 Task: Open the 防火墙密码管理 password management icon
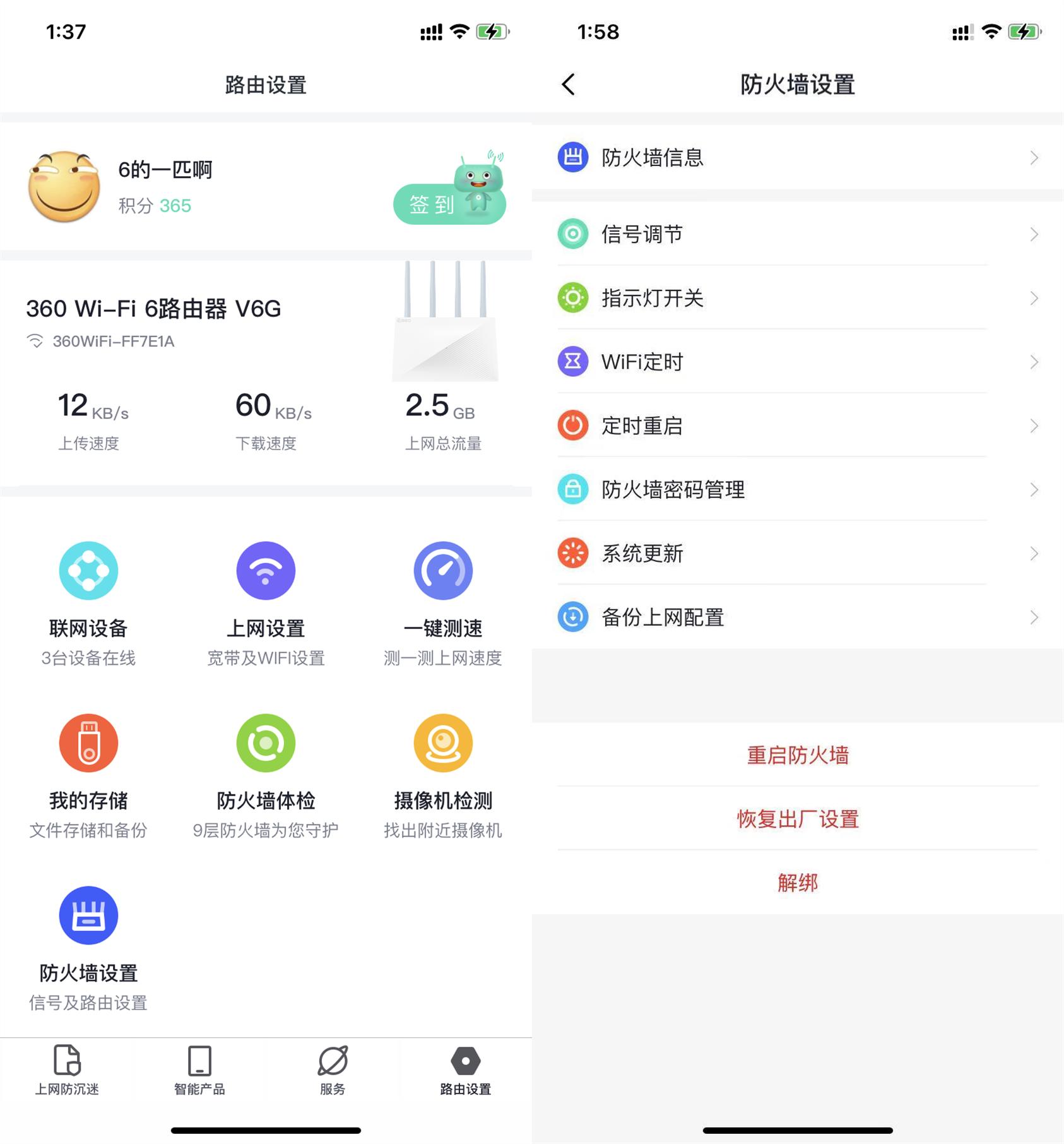[x=572, y=490]
